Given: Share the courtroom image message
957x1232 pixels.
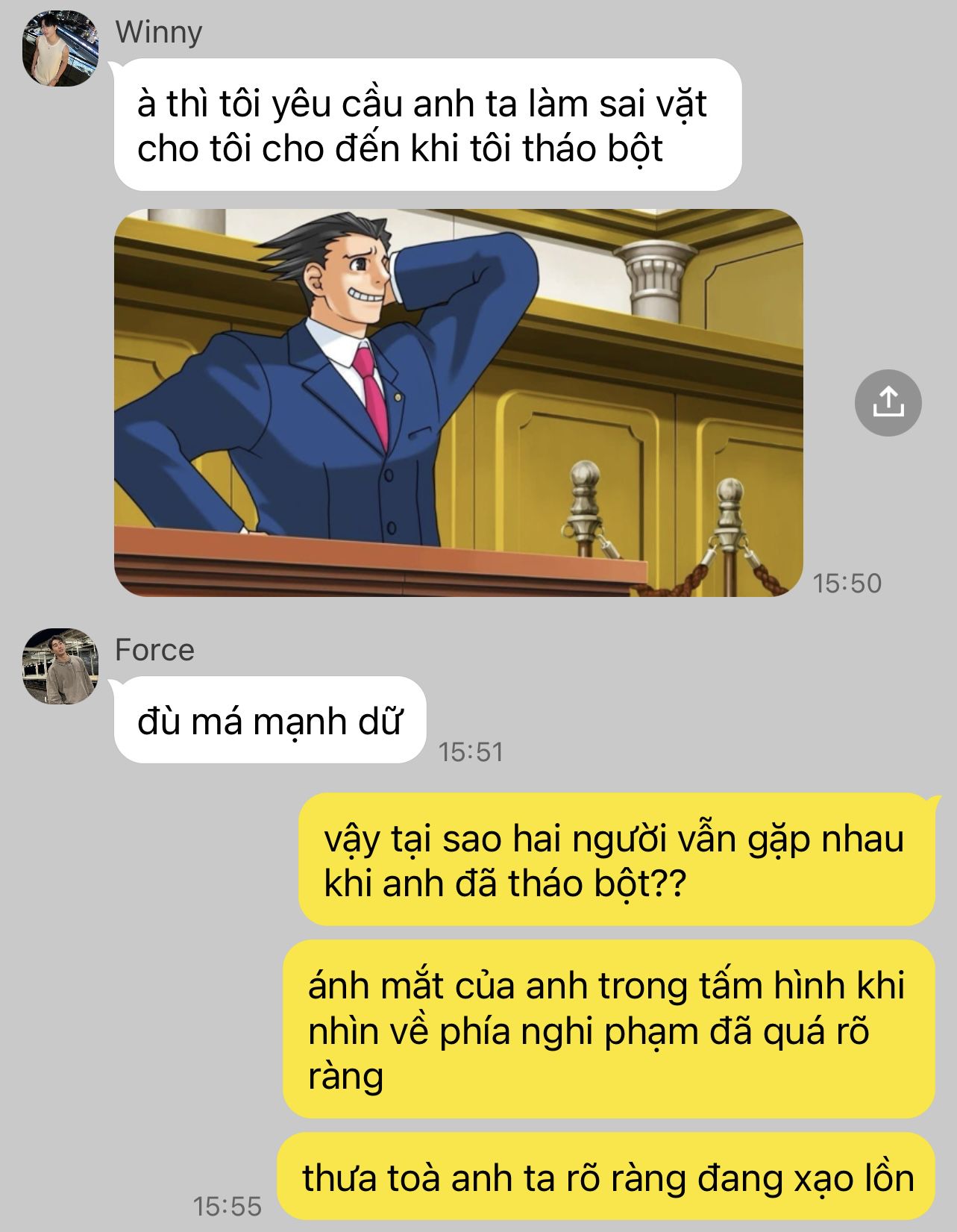Looking at the screenshot, I should (x=888, y=403).
